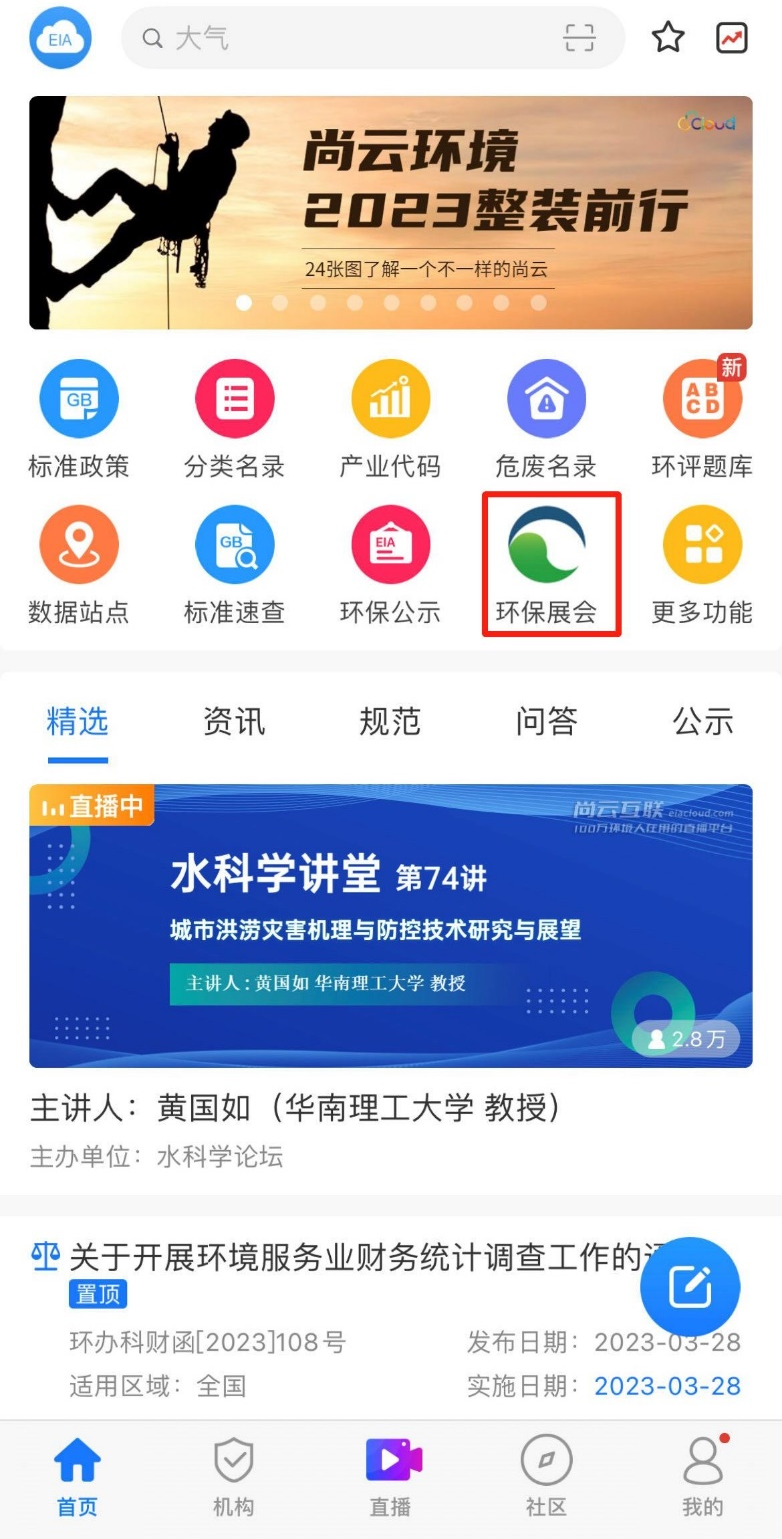The height and width of the screenshot is (1539, 782).
Task: Open the favorites star icon
Action: (668, 39)
